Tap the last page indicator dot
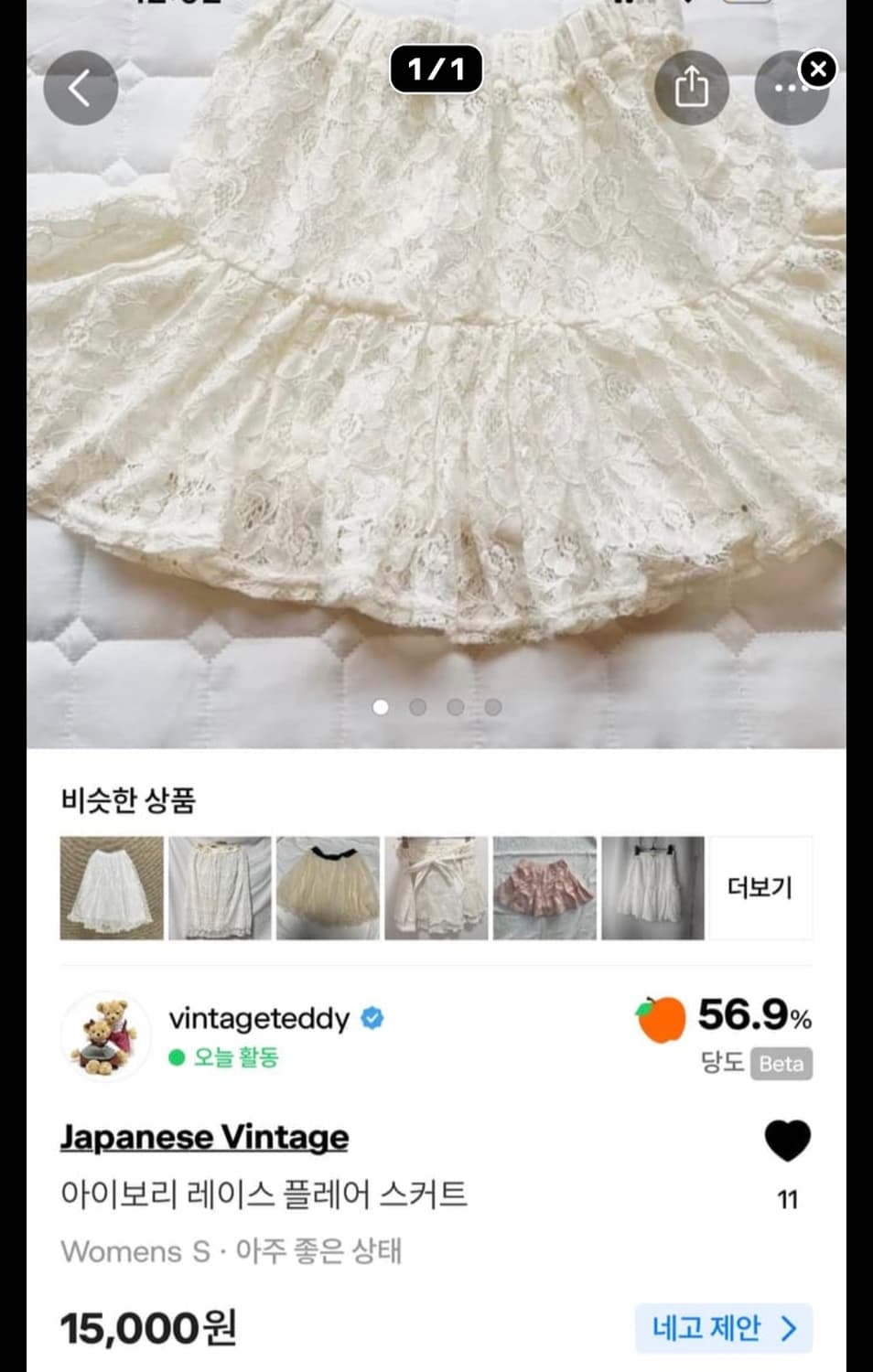Screen dimensions: 873x1372 tap(494, 706)
